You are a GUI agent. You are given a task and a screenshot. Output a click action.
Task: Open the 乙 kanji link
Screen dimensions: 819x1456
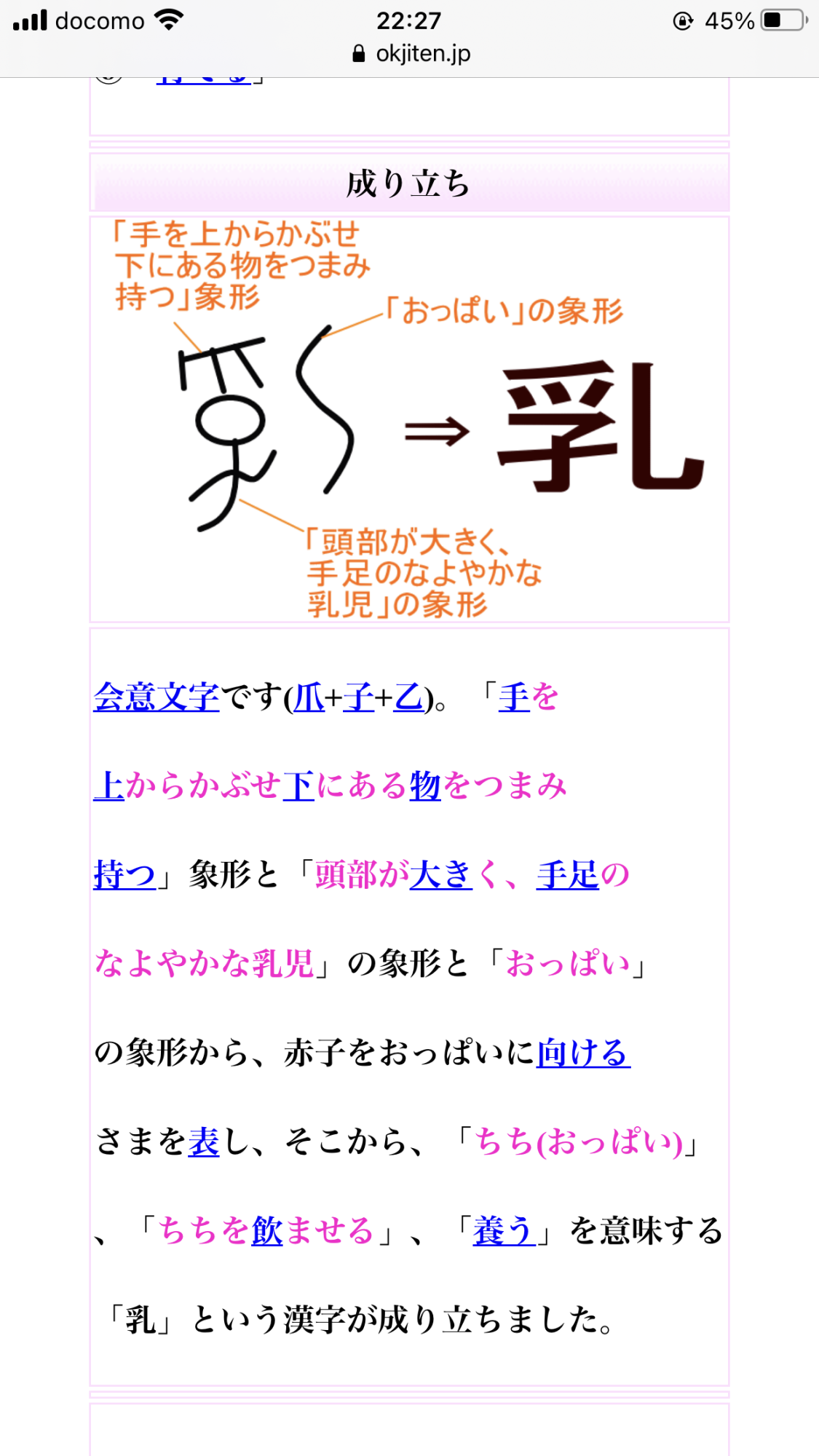point(408,697)
